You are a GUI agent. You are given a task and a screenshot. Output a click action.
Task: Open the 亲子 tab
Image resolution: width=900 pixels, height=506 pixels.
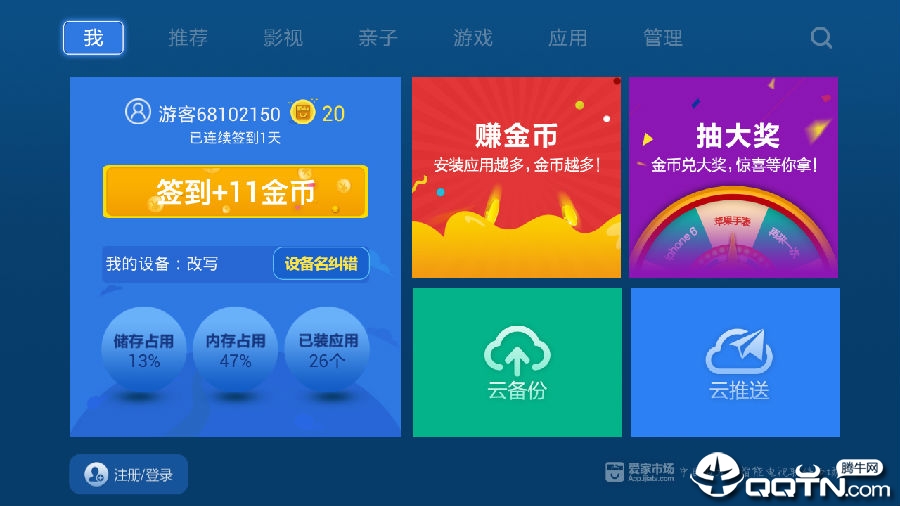(378, 38)
